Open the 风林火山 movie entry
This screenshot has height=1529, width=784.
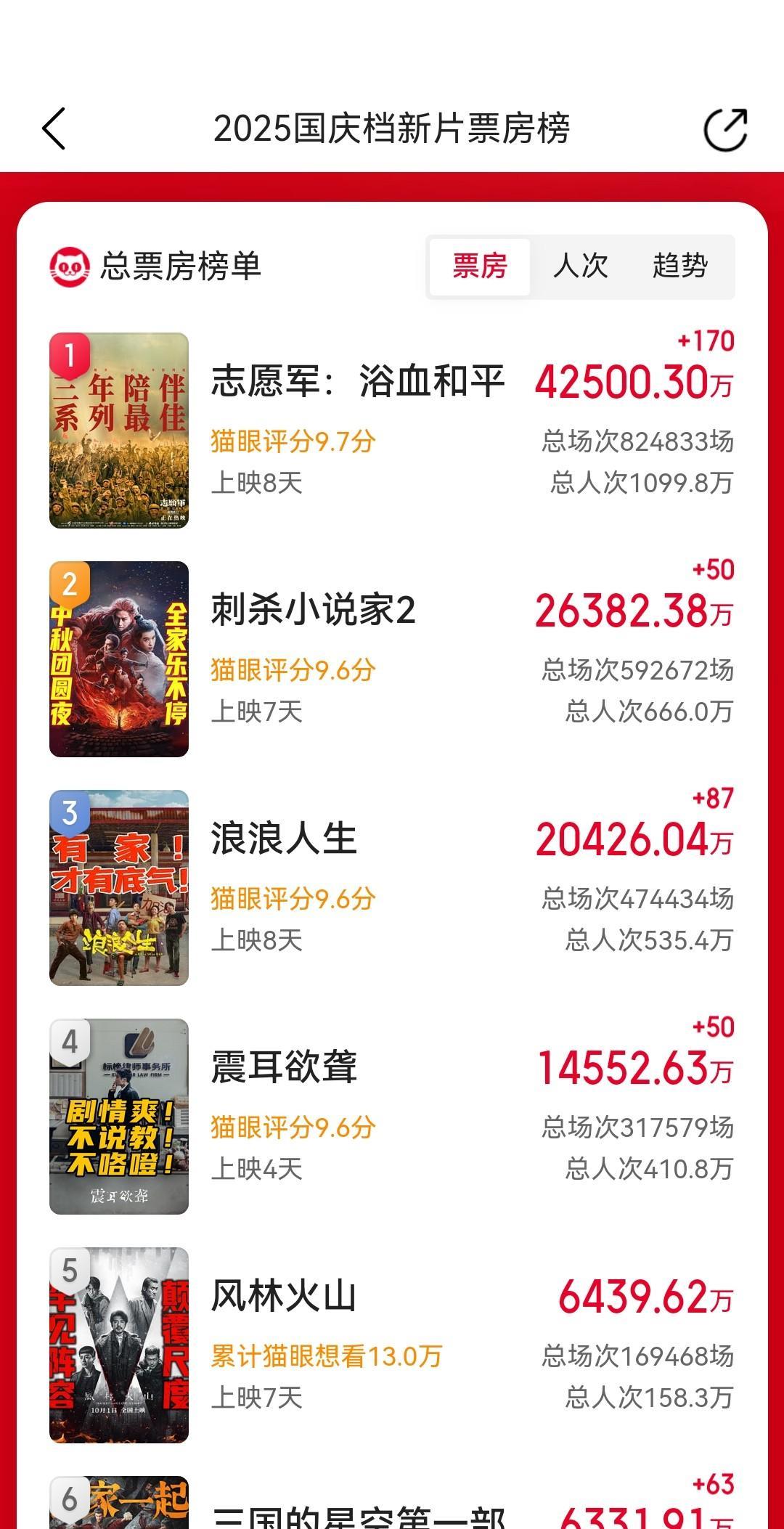pos(285,1297)
